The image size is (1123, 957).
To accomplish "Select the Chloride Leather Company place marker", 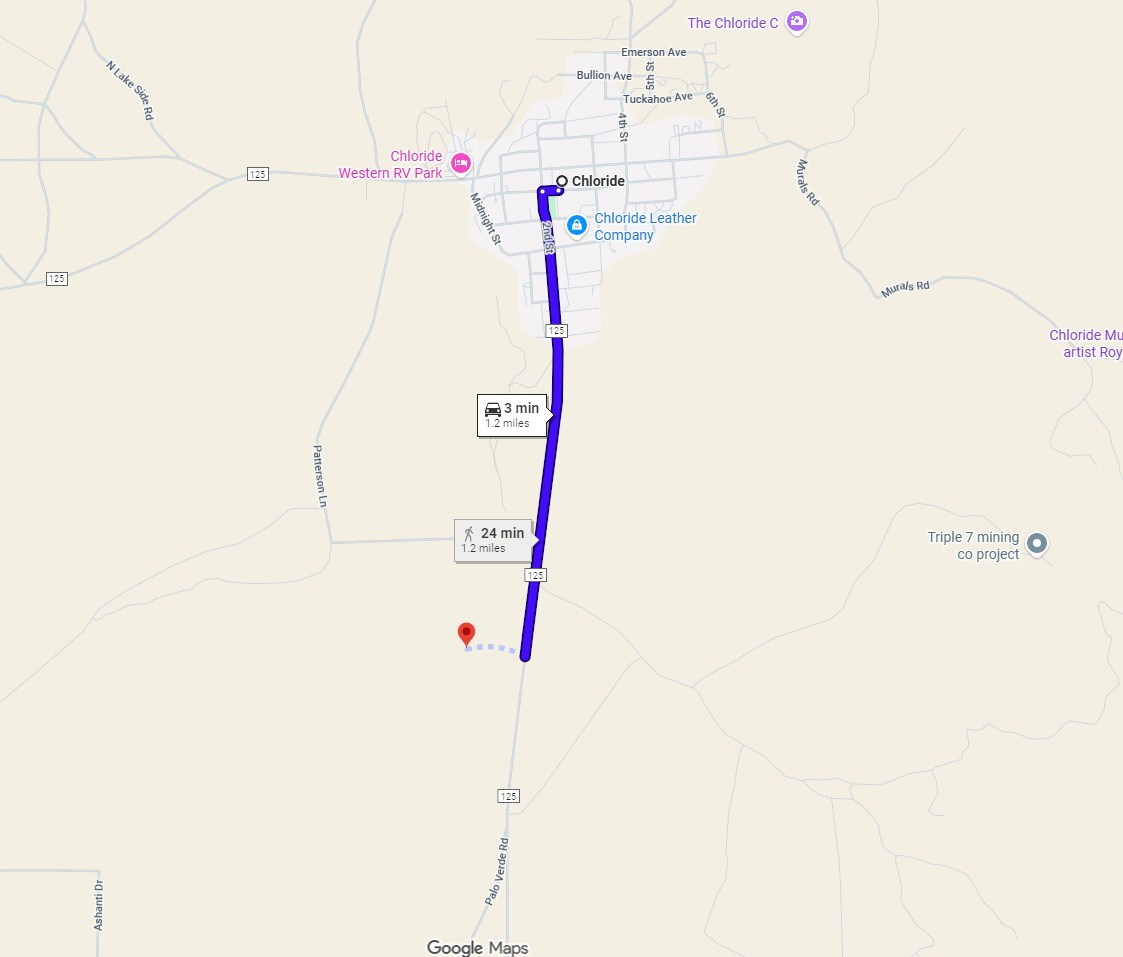I will click(x=576, y=225).
